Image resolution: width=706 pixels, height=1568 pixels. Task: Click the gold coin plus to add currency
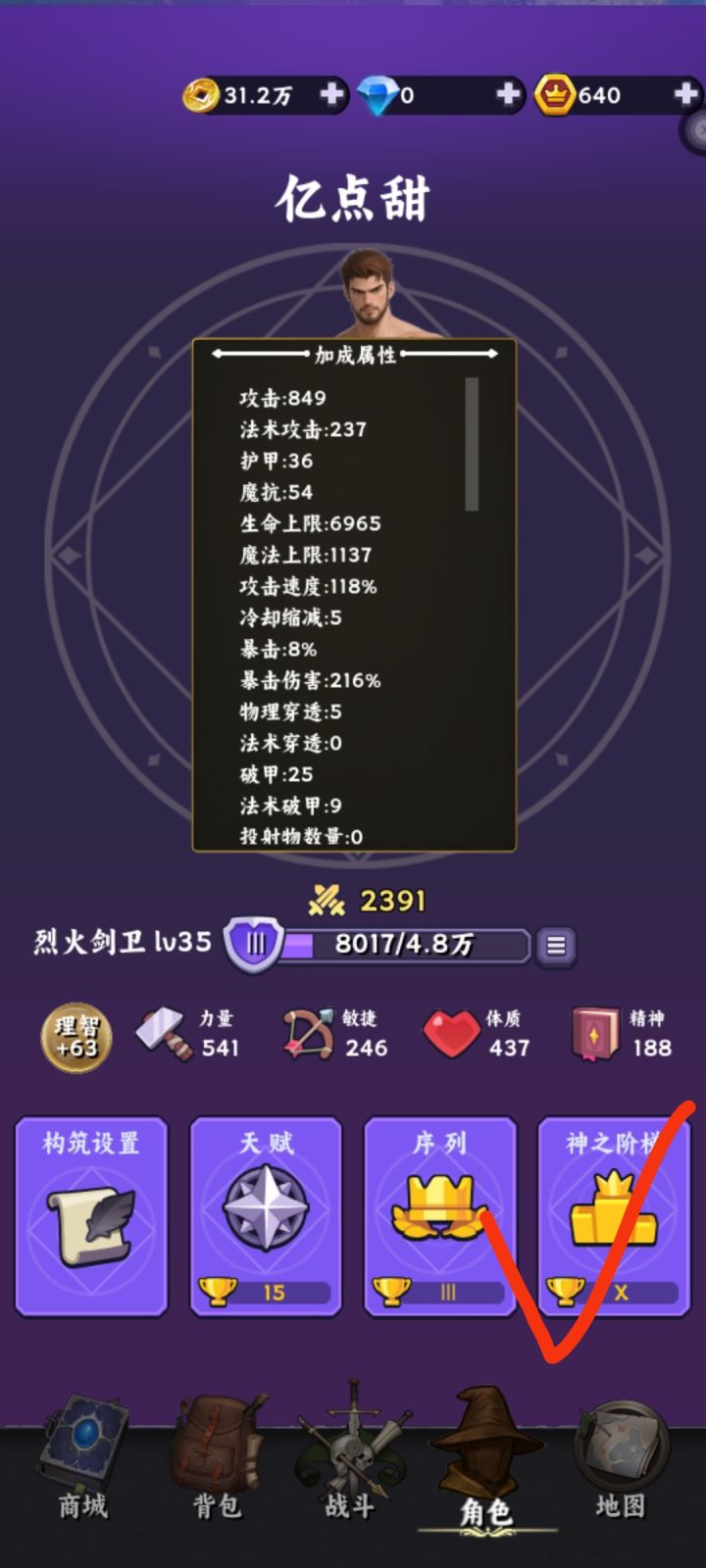(x=332, y=94)
